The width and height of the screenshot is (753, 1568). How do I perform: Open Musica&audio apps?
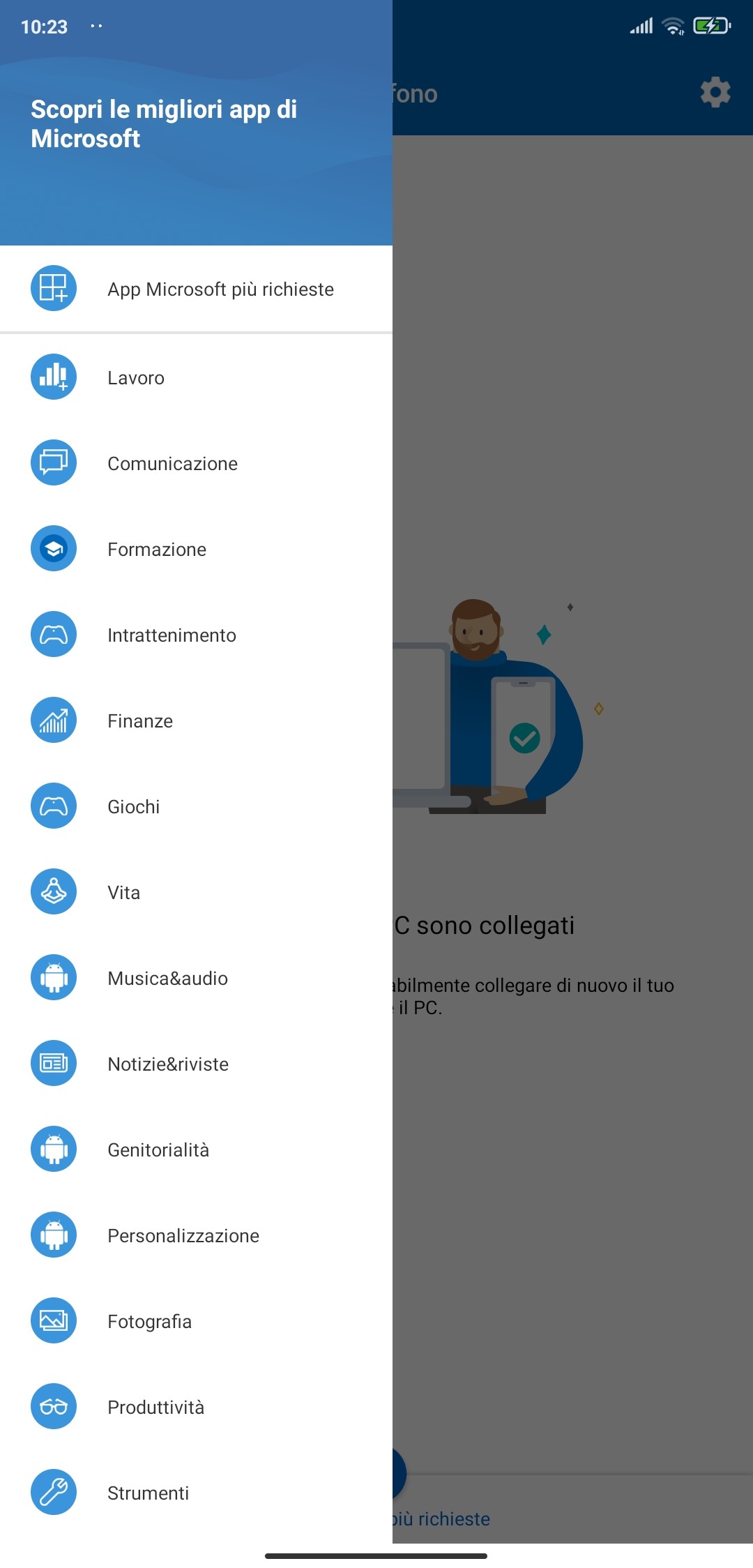pyautogui.click(x=196, y=978)
